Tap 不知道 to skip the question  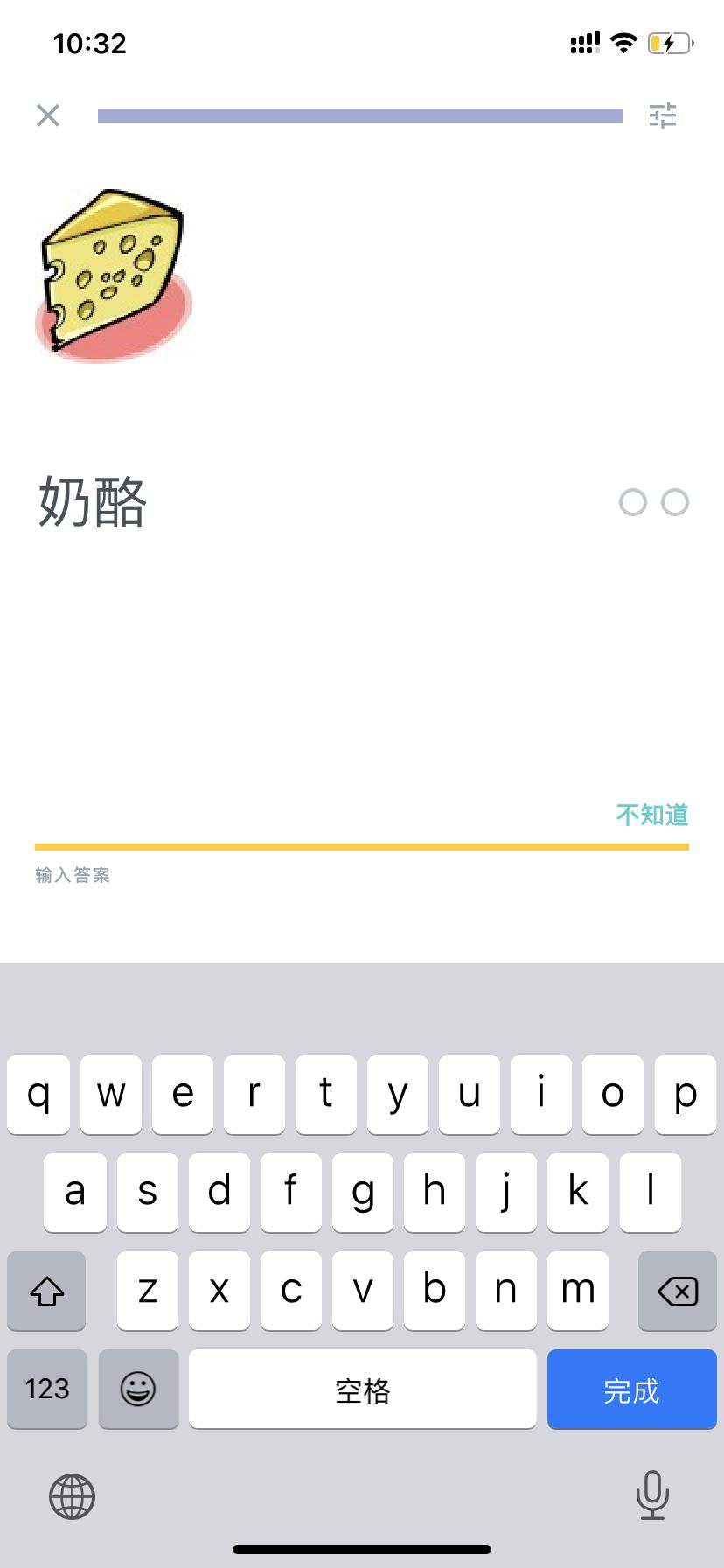tap(652, 815)
